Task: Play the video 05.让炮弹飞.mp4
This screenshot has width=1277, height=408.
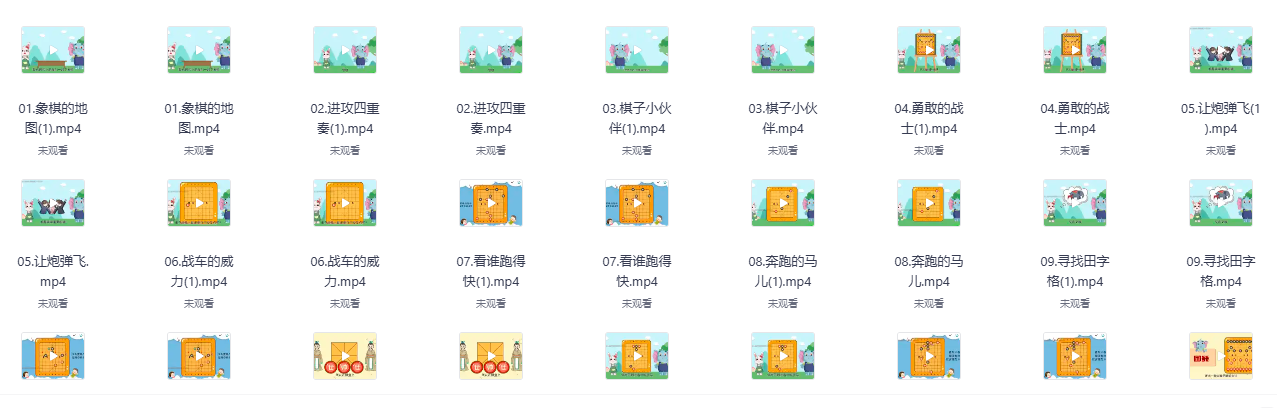Action: coord(53,203)
